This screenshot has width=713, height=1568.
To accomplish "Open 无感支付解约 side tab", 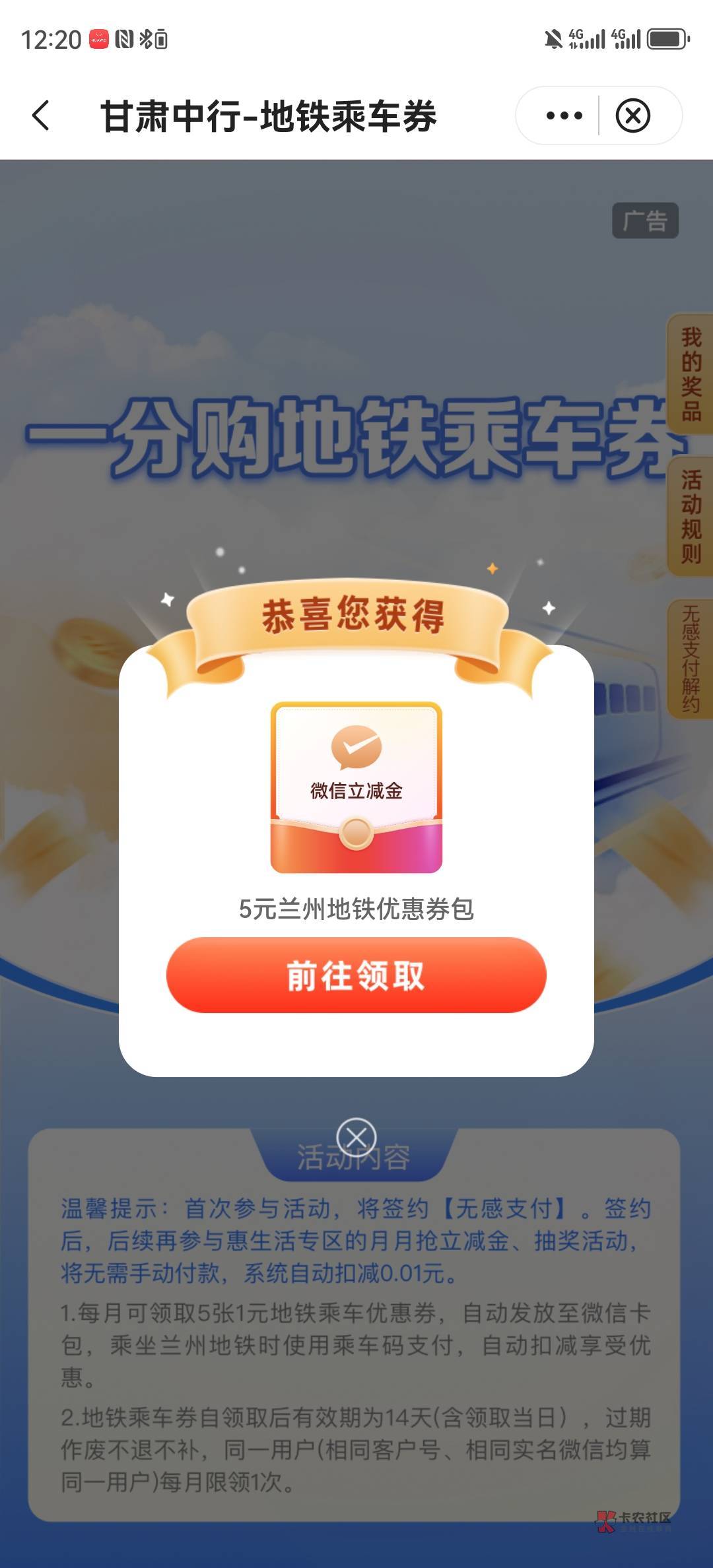I will [x=691, y=659].
